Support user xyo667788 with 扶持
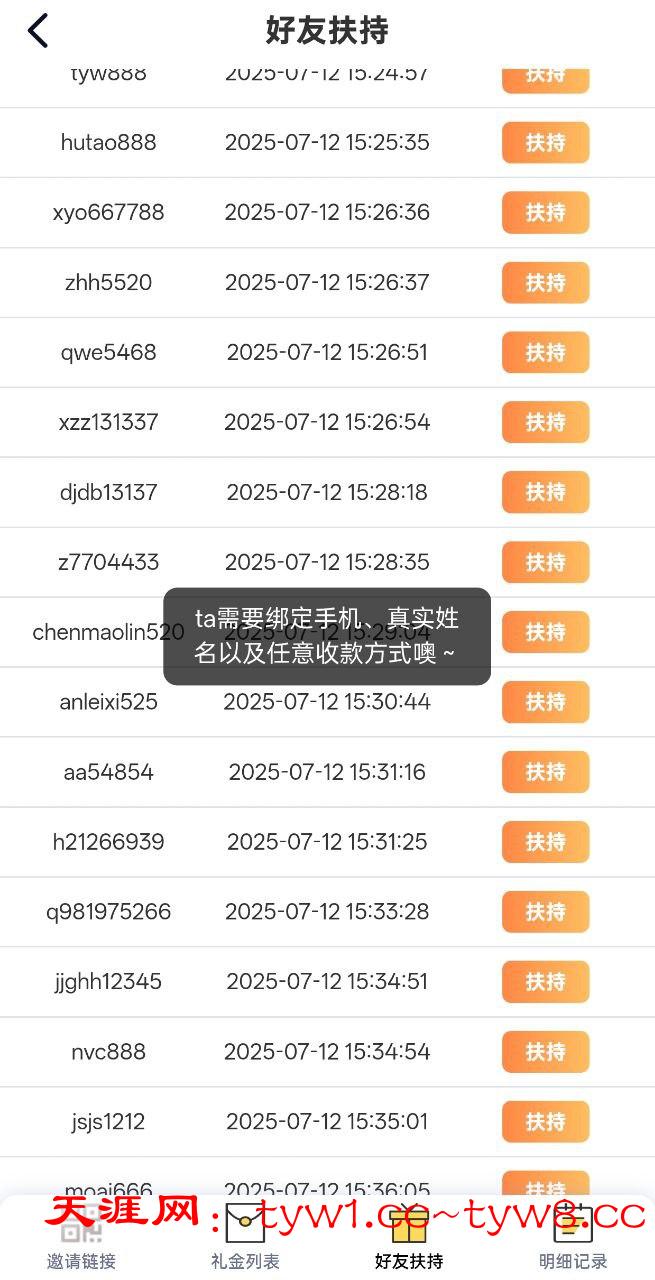 click(x=545, y=213)
